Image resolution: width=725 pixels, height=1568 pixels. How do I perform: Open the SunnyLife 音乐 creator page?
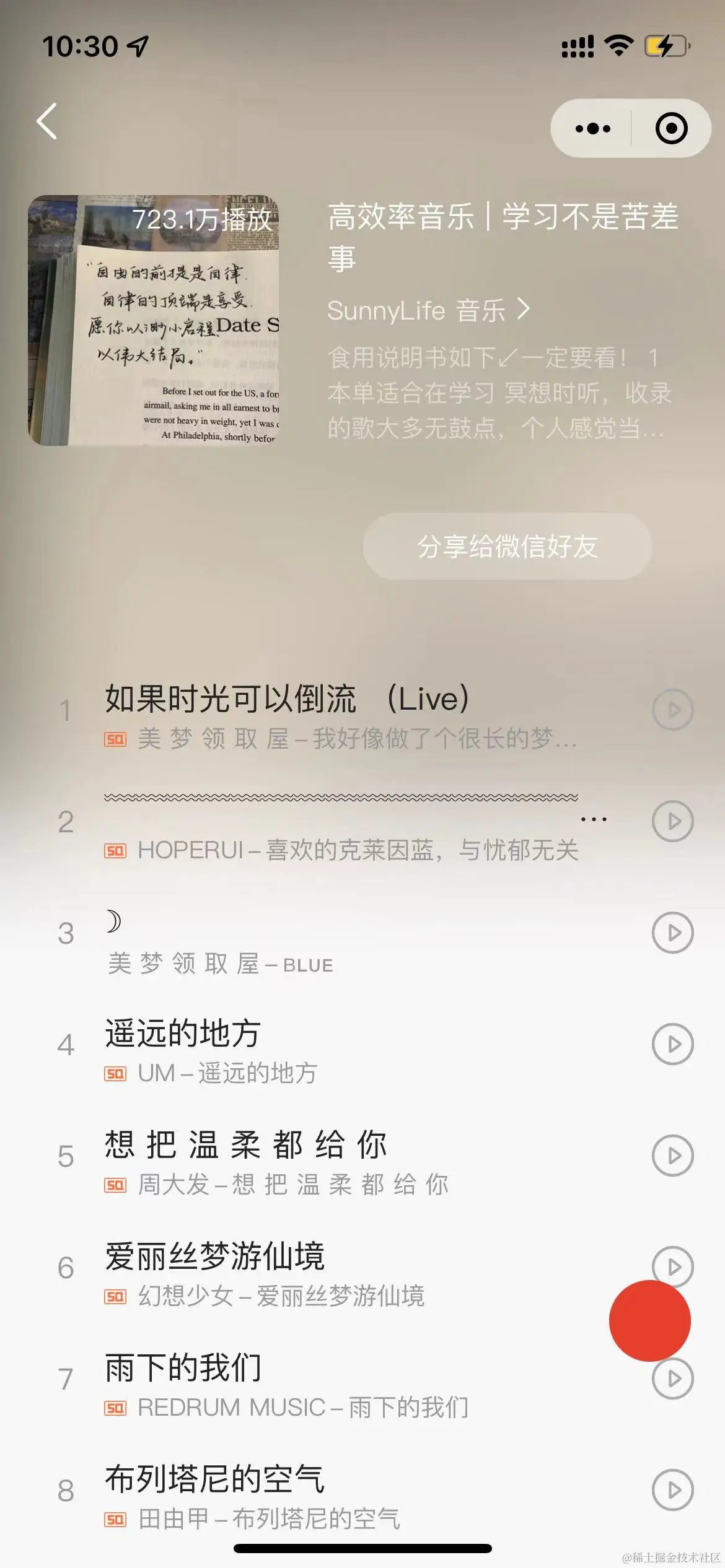pyautogui.click(x=428, y=310)
